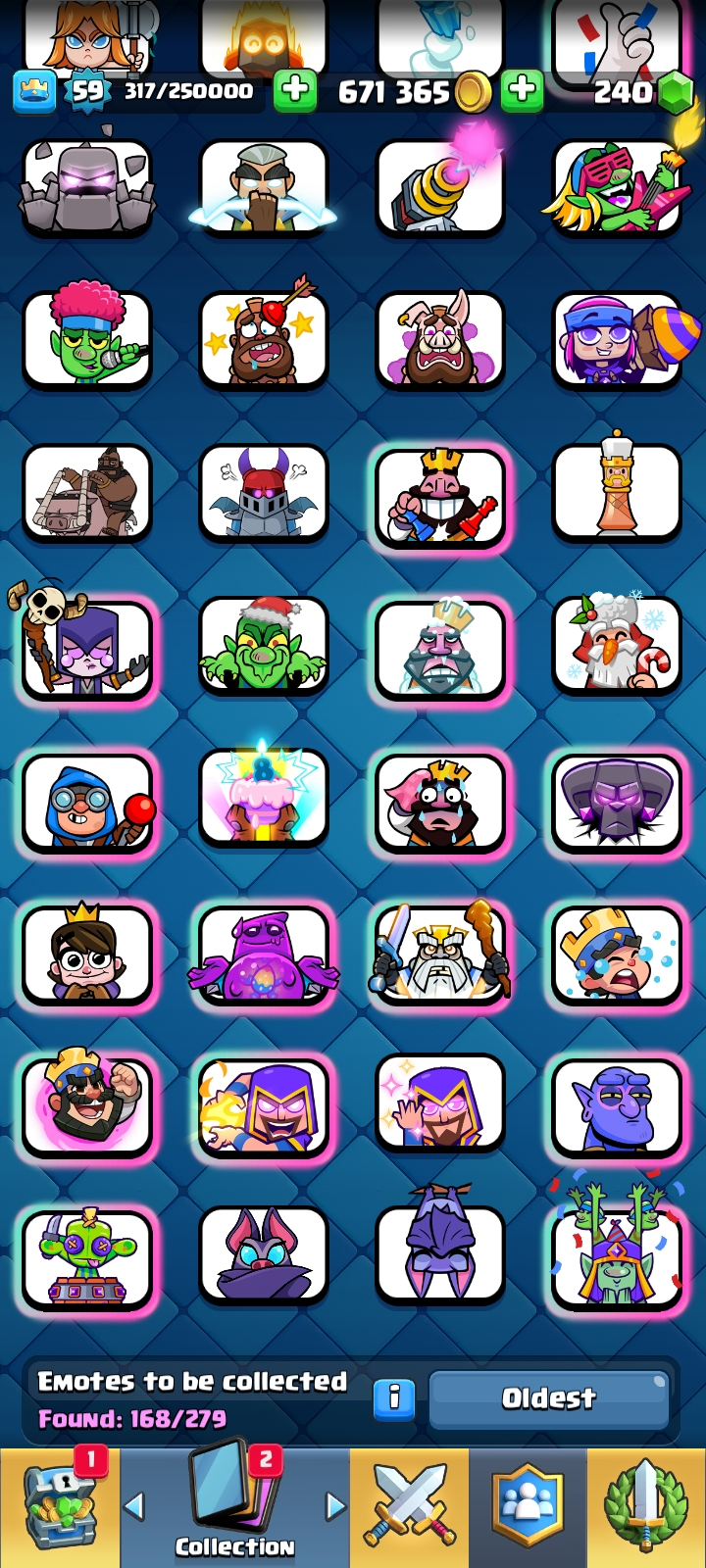
Task: Tap the right arrow beside Collection
Action: (335, 1505)
